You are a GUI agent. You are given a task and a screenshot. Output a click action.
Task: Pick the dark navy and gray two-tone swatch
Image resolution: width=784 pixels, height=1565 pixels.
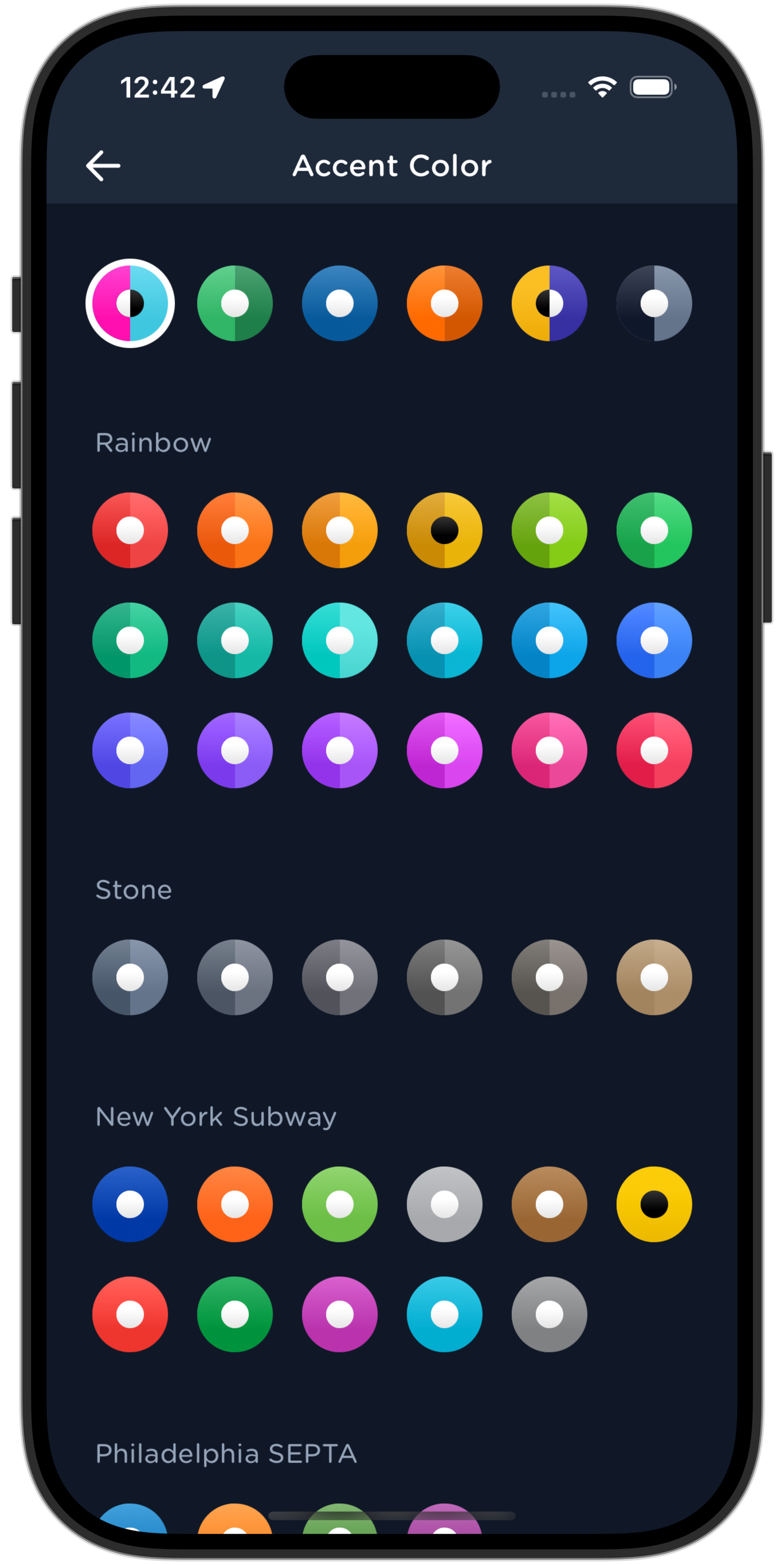click(654, 303)
